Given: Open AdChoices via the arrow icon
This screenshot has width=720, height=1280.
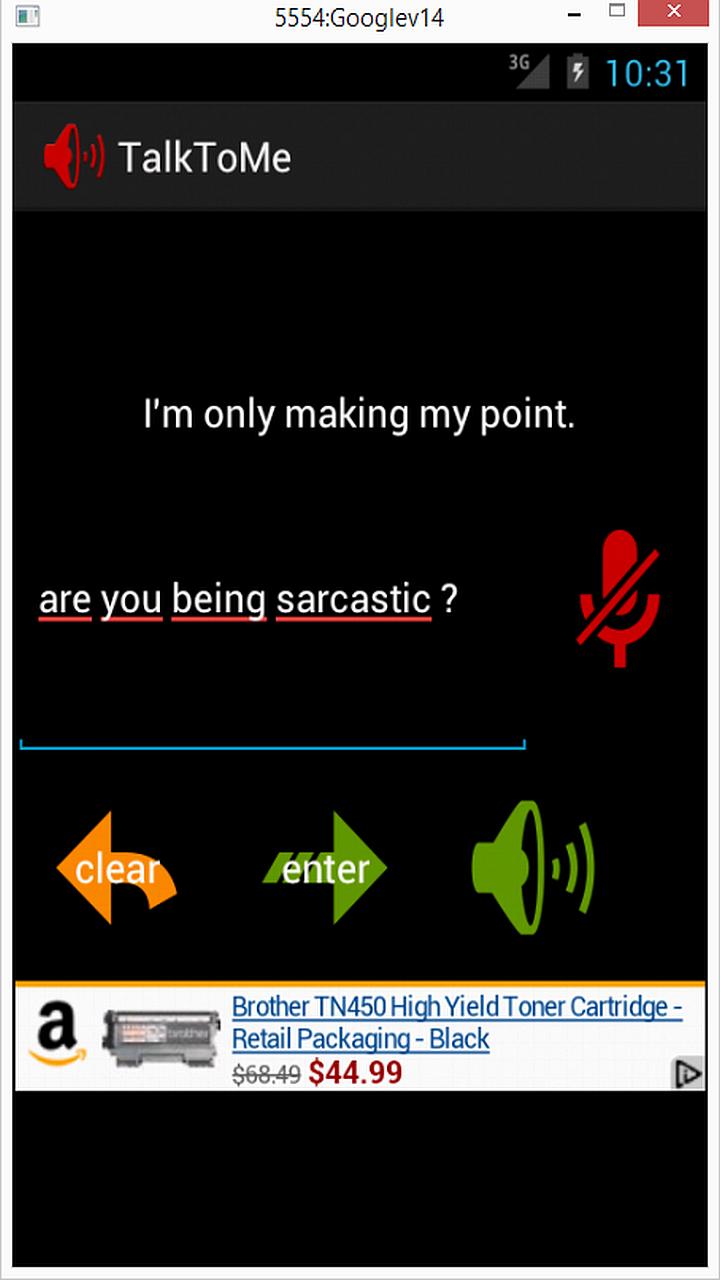Looking at the screenshot, I should [x=688, y=1074].
